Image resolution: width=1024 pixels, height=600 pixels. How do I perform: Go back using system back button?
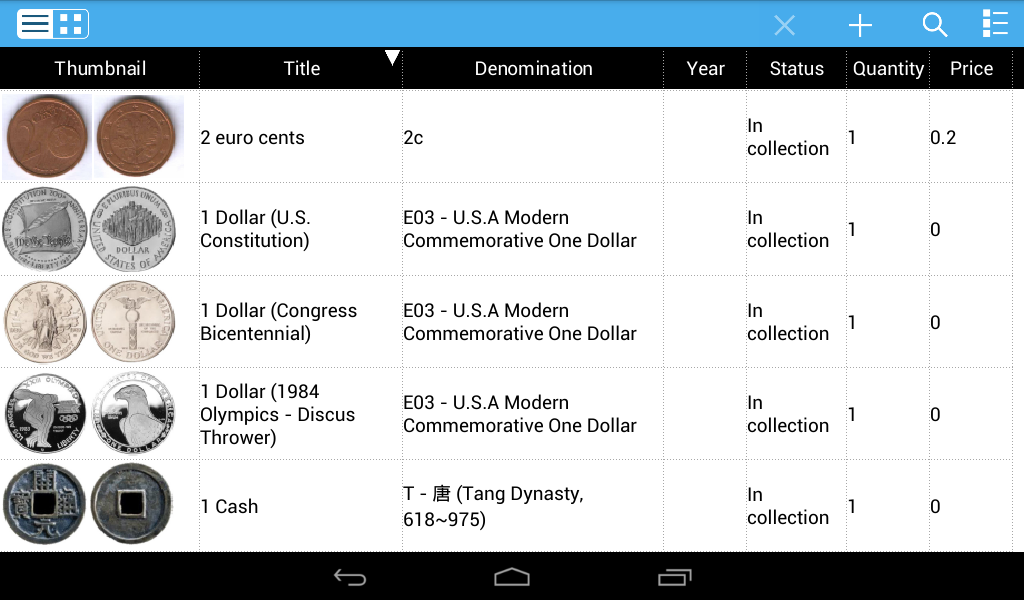(x=350, y=577)
